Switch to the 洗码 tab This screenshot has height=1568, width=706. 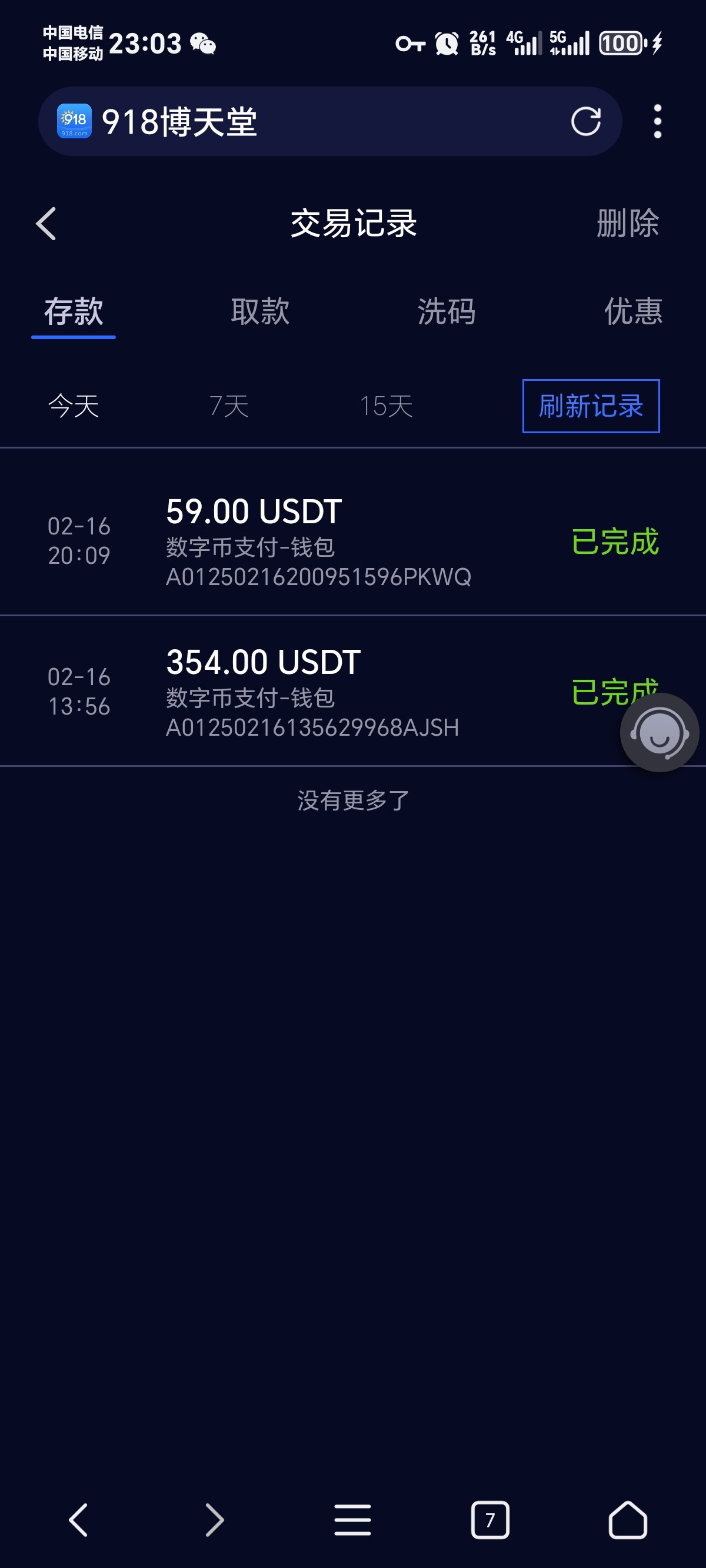tap(446, 311)
